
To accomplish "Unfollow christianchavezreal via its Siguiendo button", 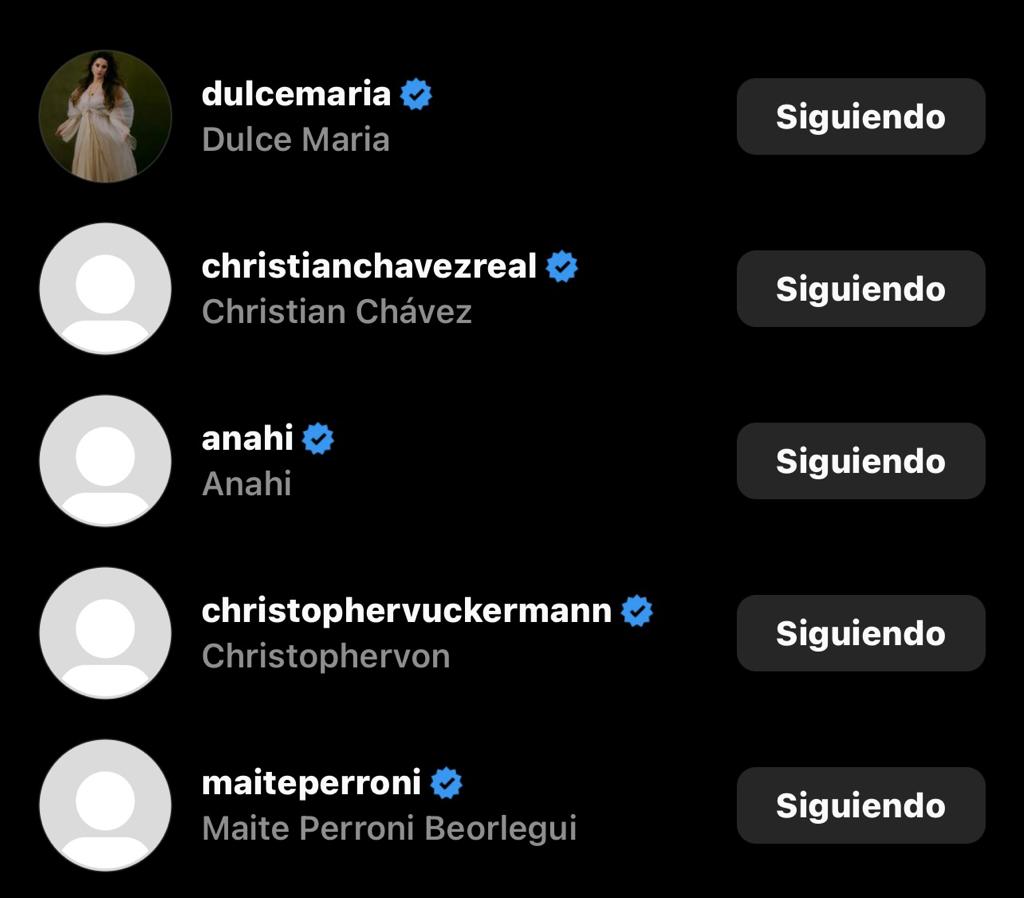I will 860,289.
